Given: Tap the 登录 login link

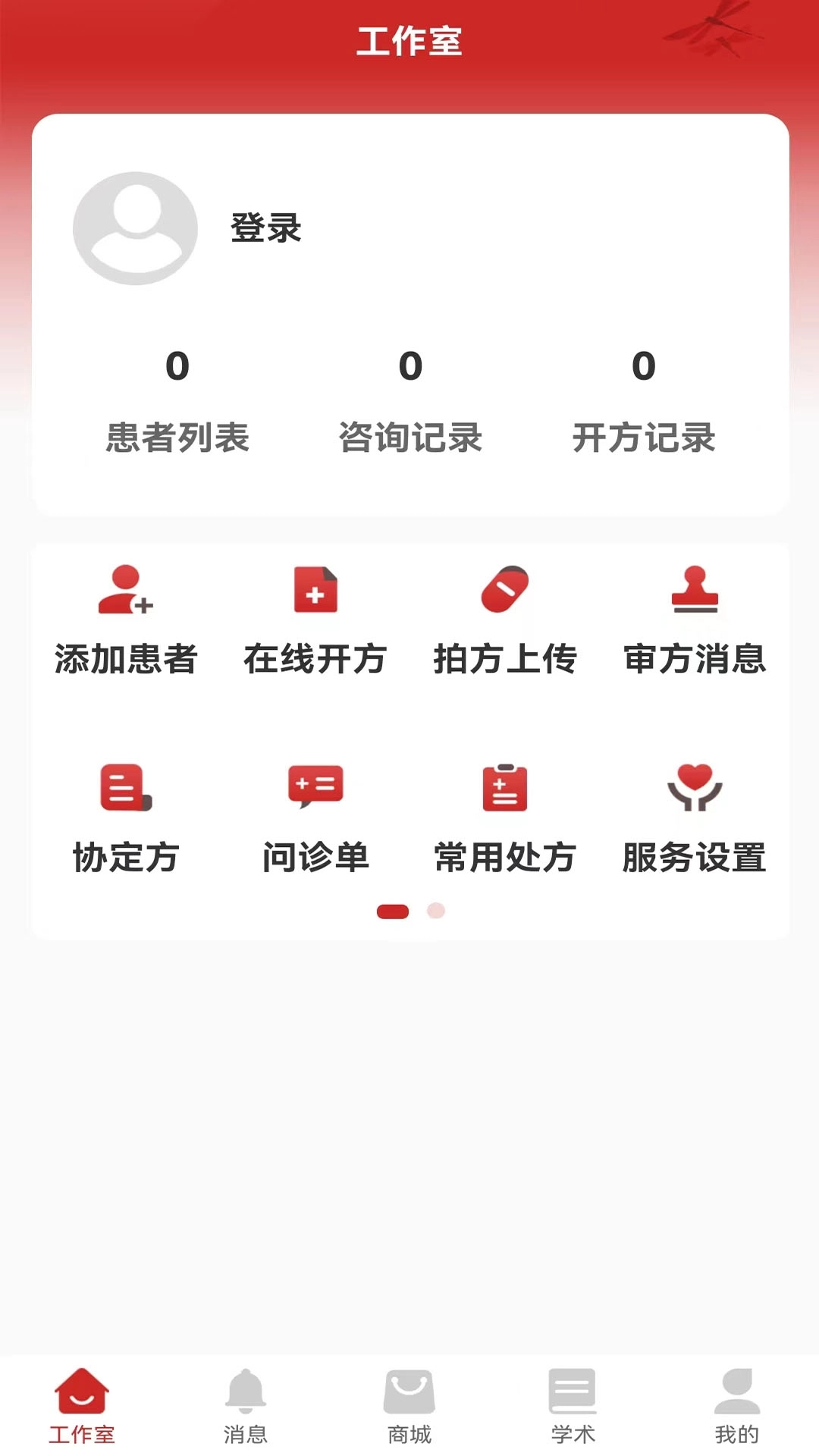Looking at the screenshot, I should [x=264, y=229].
